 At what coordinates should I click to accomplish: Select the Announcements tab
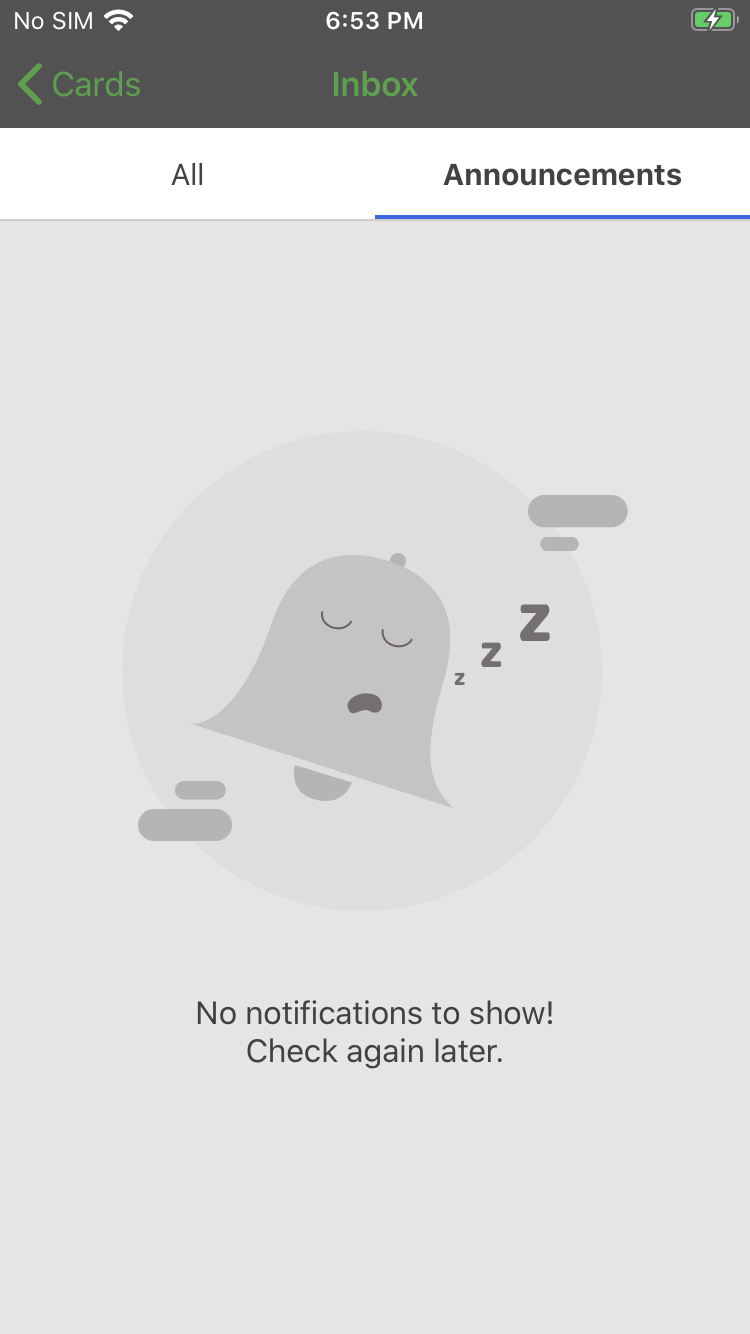click(x=562, y=175)
